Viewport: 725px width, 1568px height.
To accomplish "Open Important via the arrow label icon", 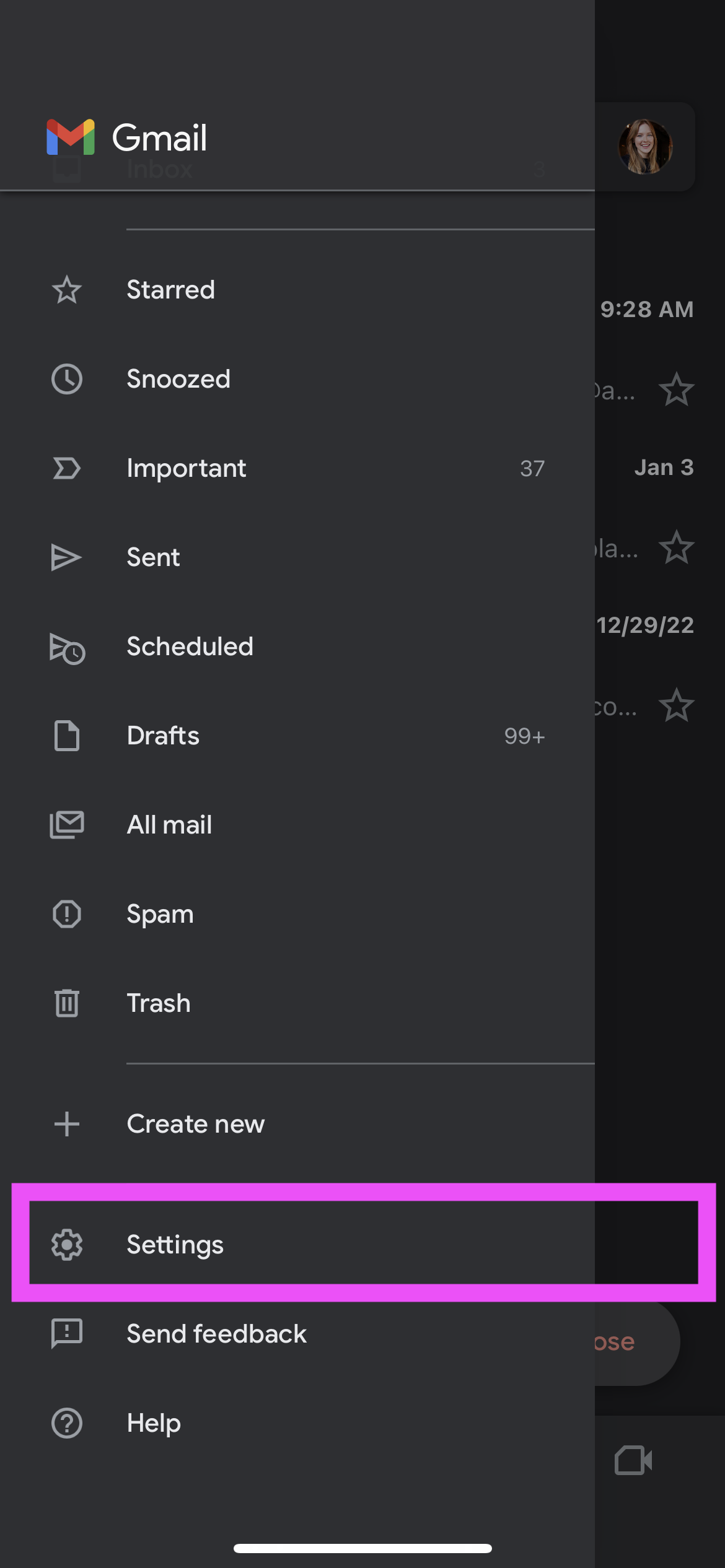I will point(66,468).
